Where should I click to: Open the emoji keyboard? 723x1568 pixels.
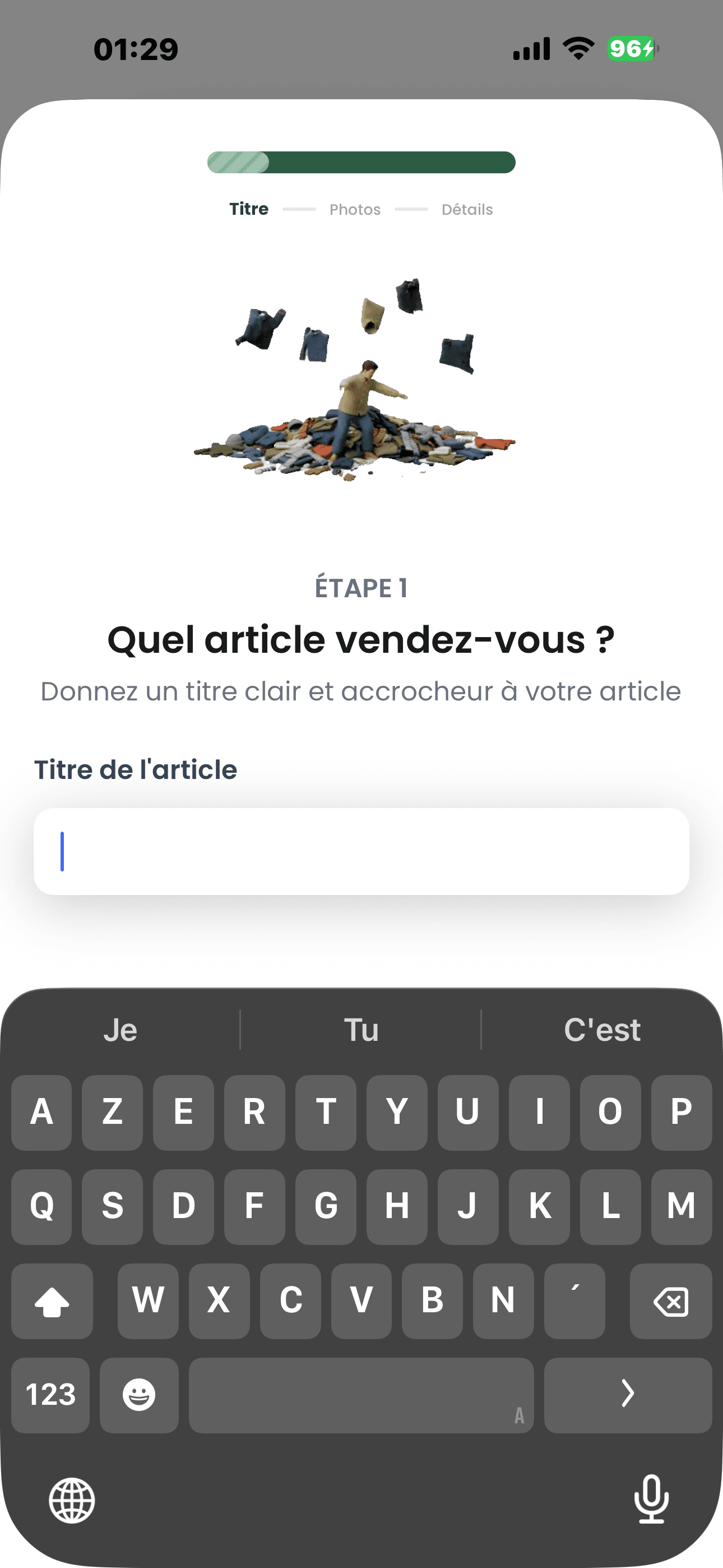tap(139, 1396)
